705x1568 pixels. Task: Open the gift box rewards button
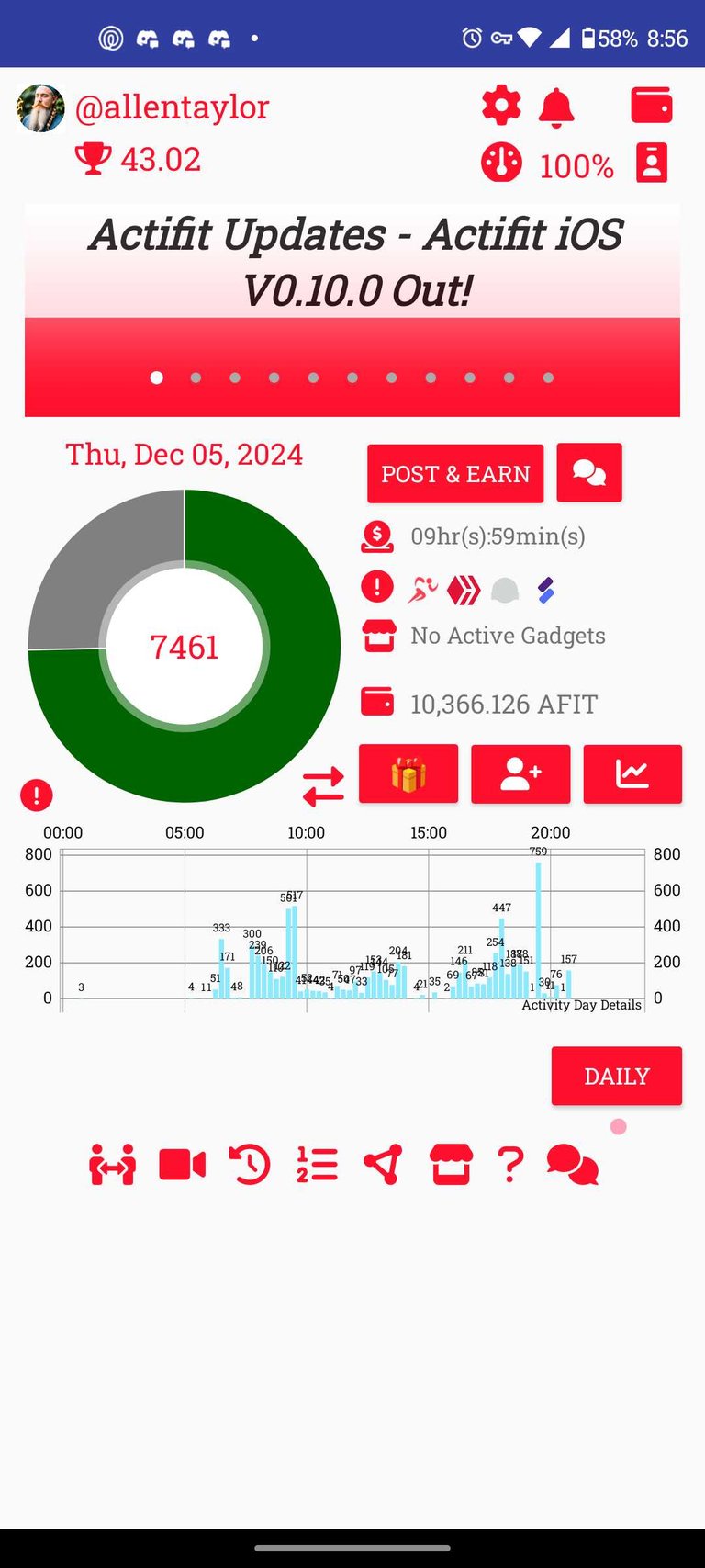coord(408,774)
